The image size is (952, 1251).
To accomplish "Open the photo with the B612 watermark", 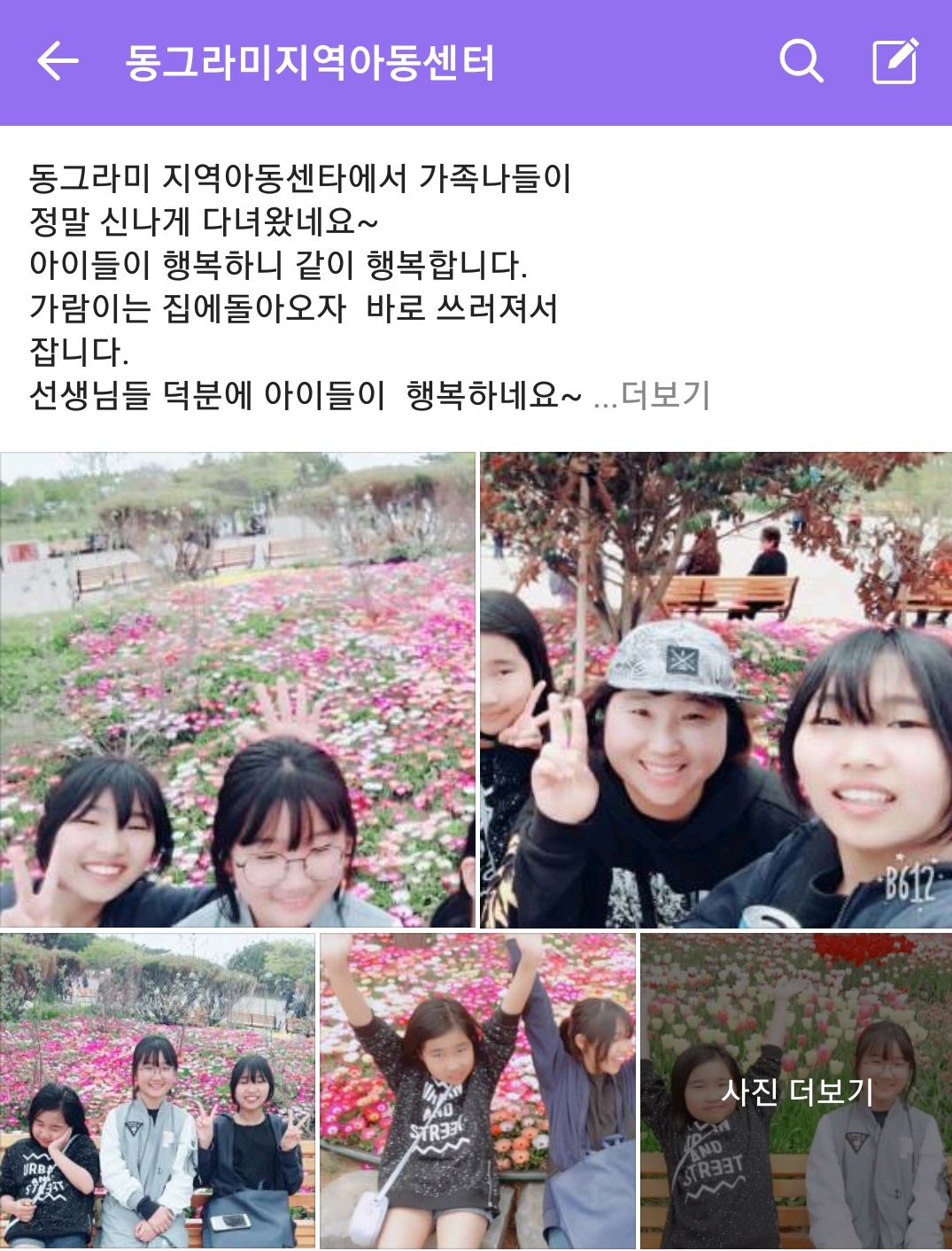I will (716, 690).
